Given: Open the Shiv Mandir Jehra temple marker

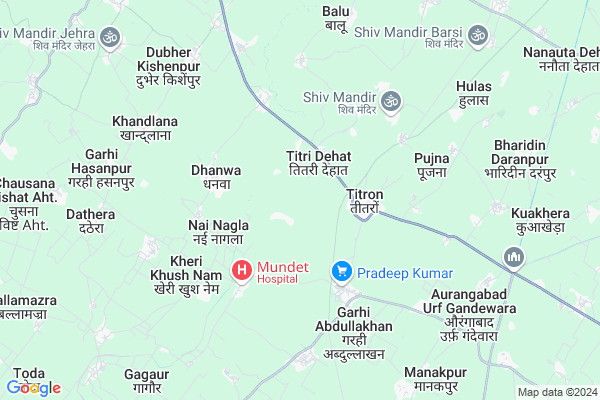Looking at the screenshot, I should (x=113, y=38).
